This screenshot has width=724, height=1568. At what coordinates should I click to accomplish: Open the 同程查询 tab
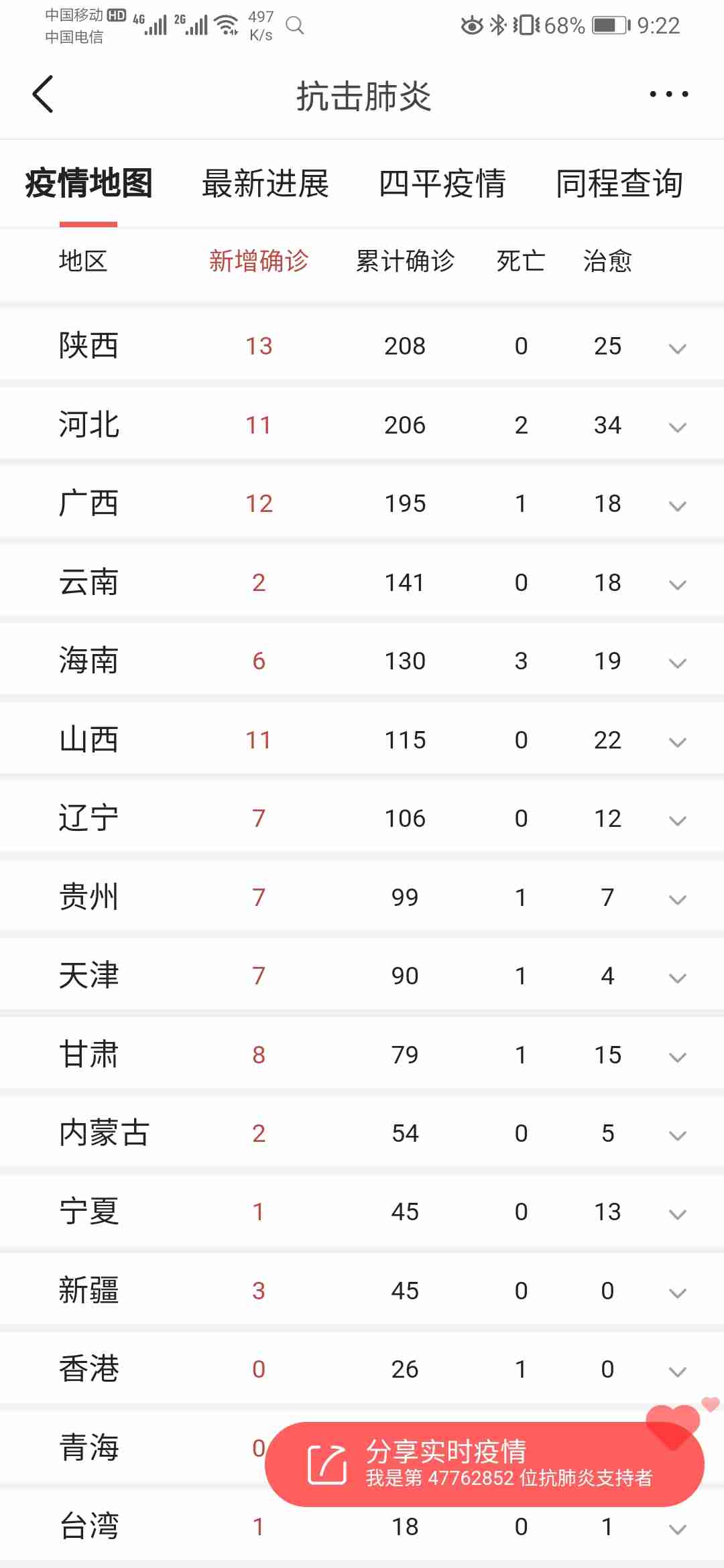coord(619,184)
